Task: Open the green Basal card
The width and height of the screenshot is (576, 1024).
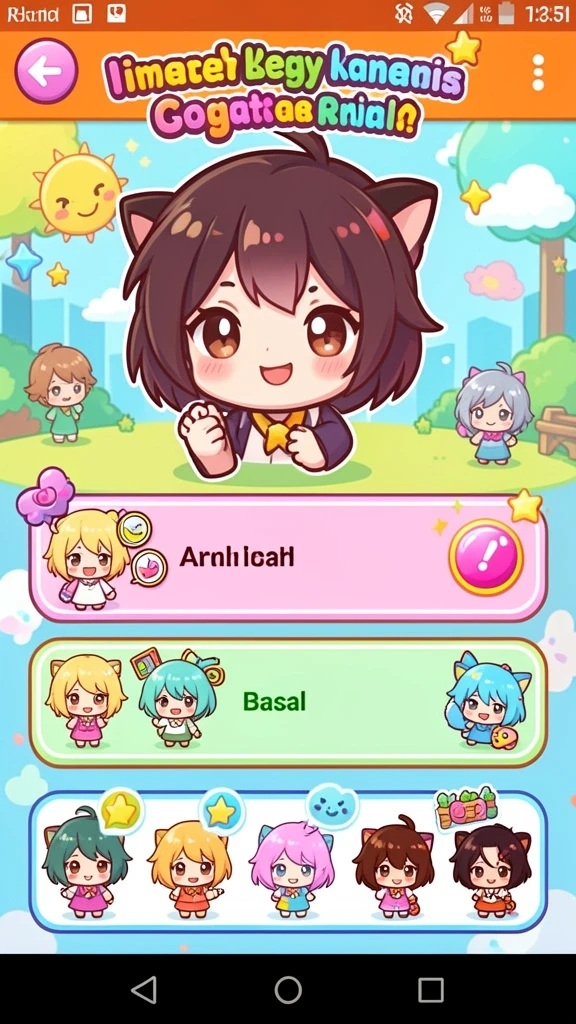Action: (288, 702)
